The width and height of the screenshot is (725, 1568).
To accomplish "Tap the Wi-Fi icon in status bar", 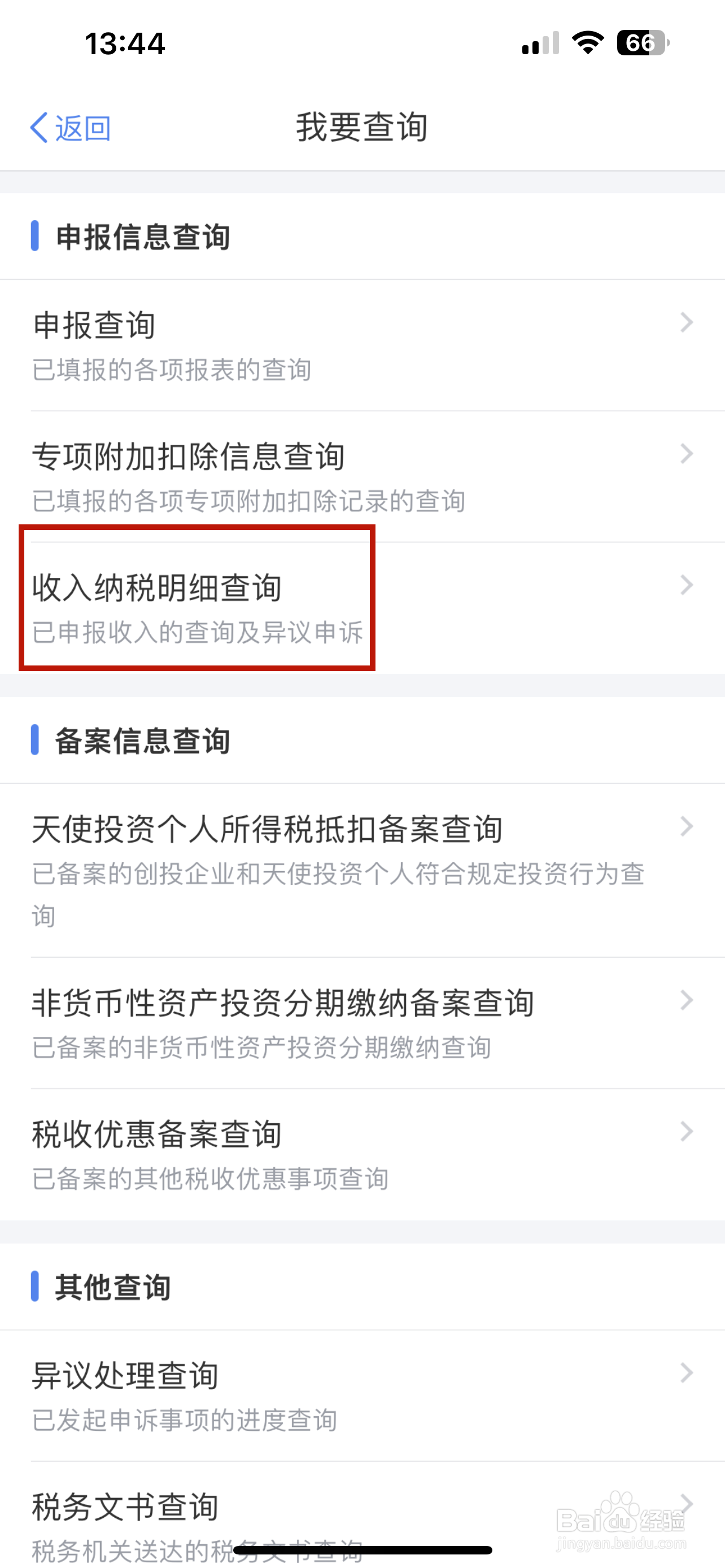I will [586, 43].
